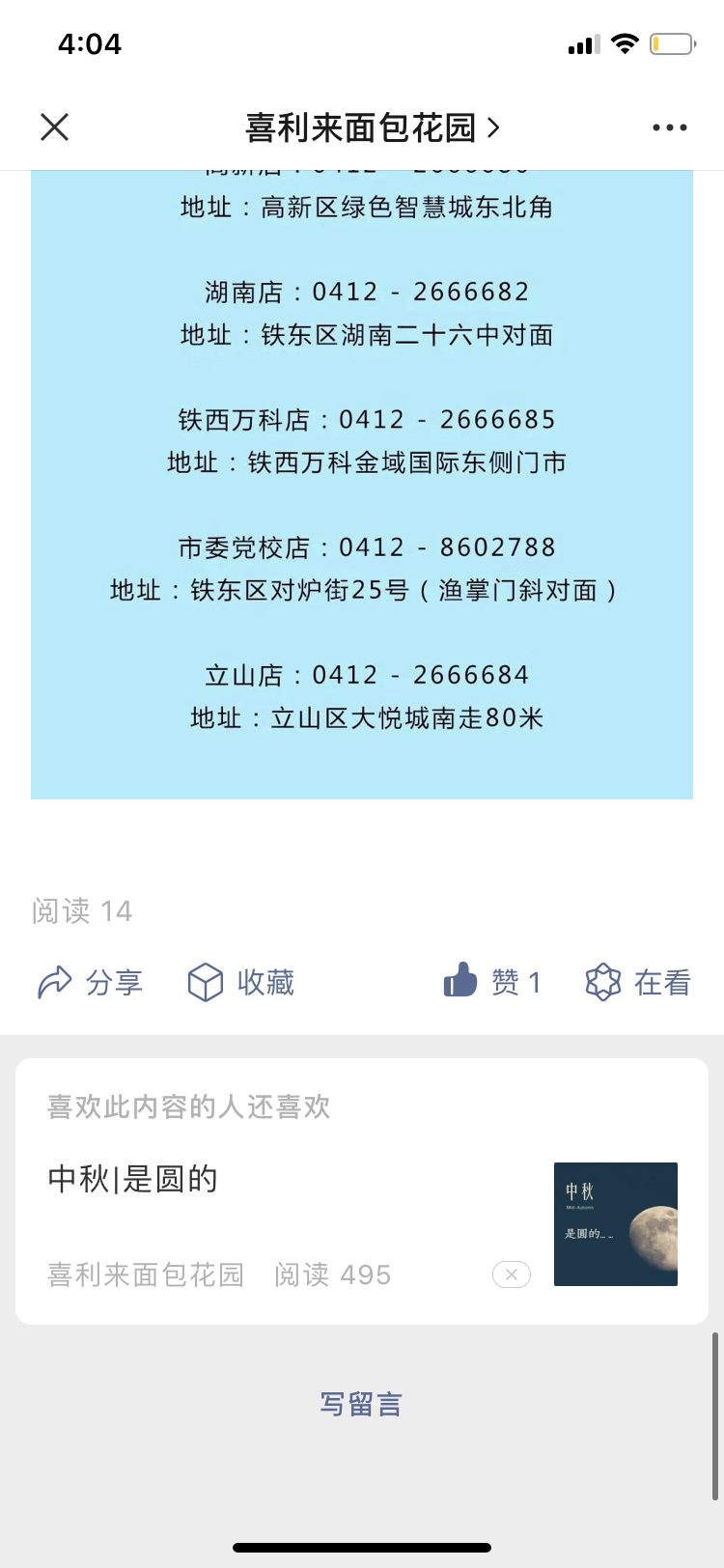Close the article with the X icon
The image size is (724, 1568).
click(x=55, y=126)
